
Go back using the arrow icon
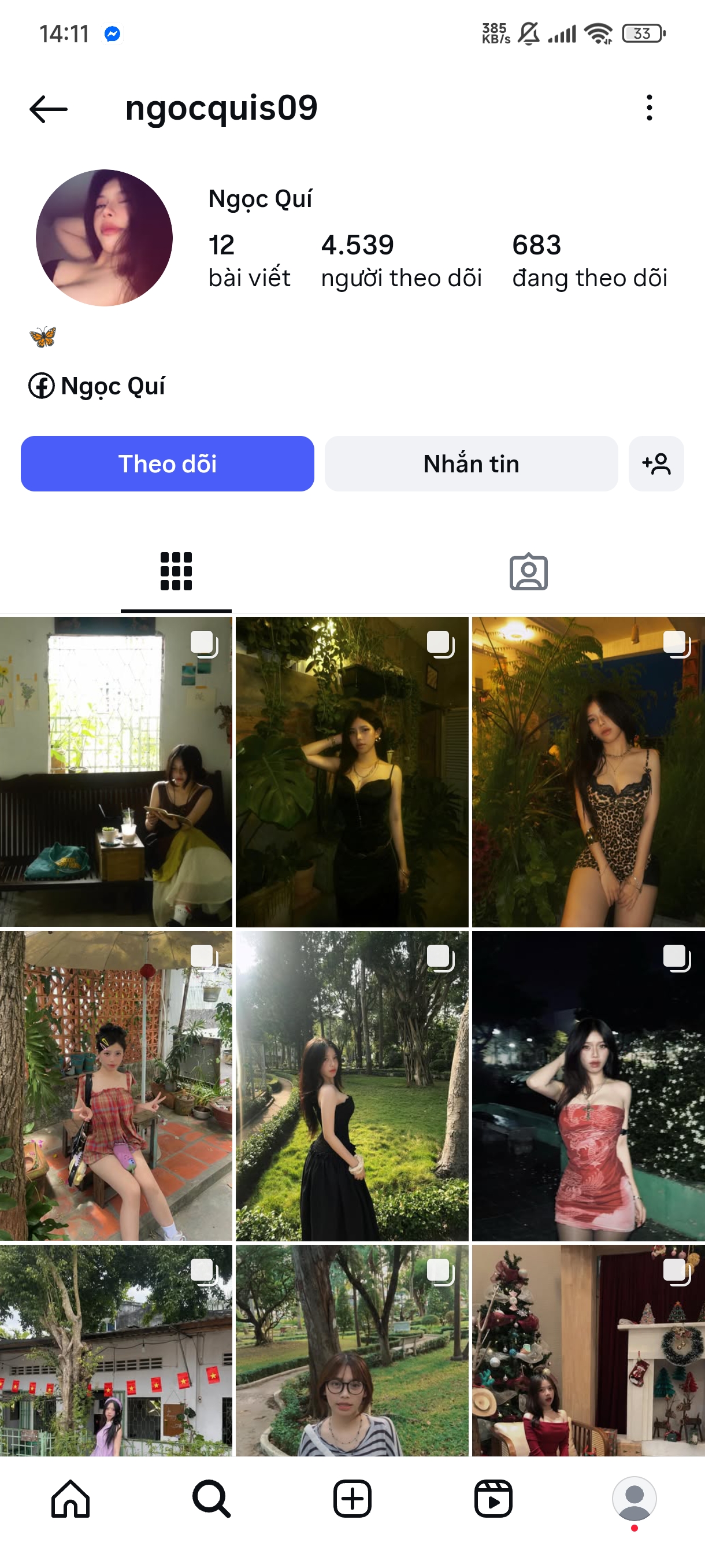coord(49,109)
